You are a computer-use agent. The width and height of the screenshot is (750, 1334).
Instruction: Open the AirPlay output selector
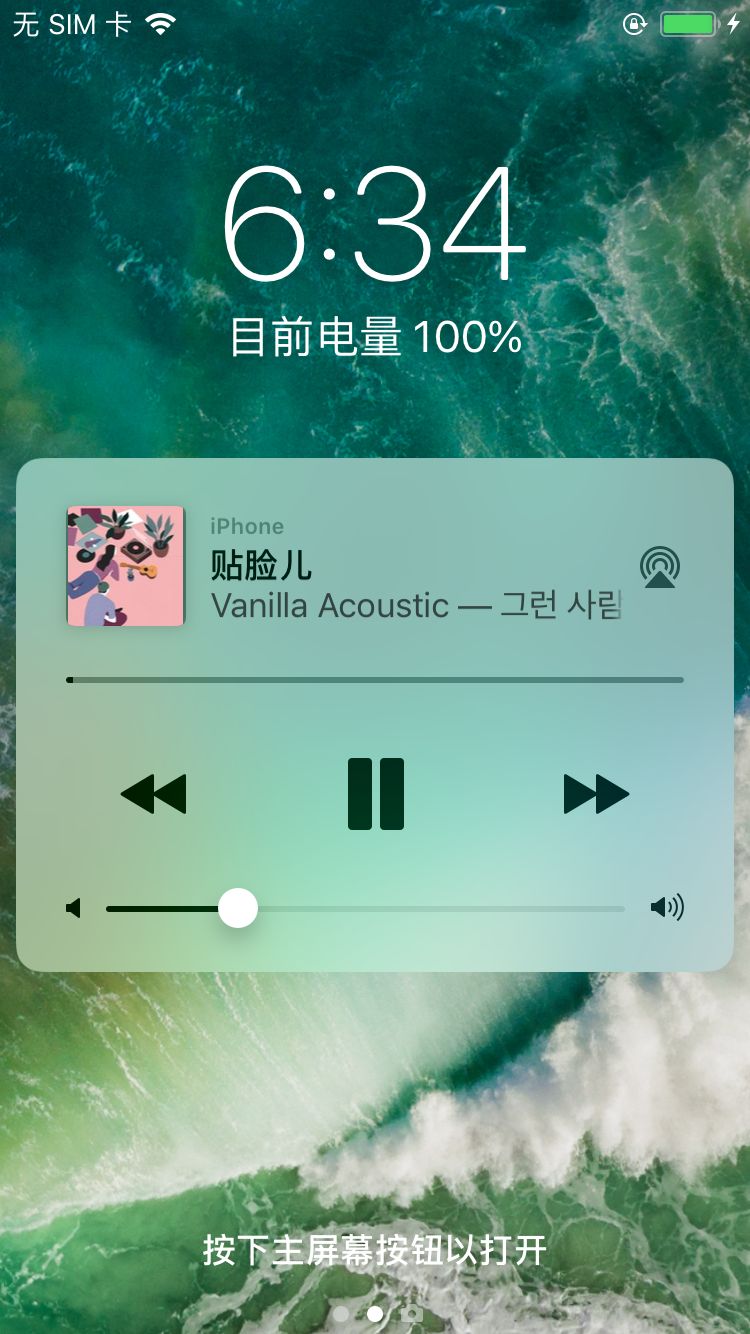click(659, 567)
